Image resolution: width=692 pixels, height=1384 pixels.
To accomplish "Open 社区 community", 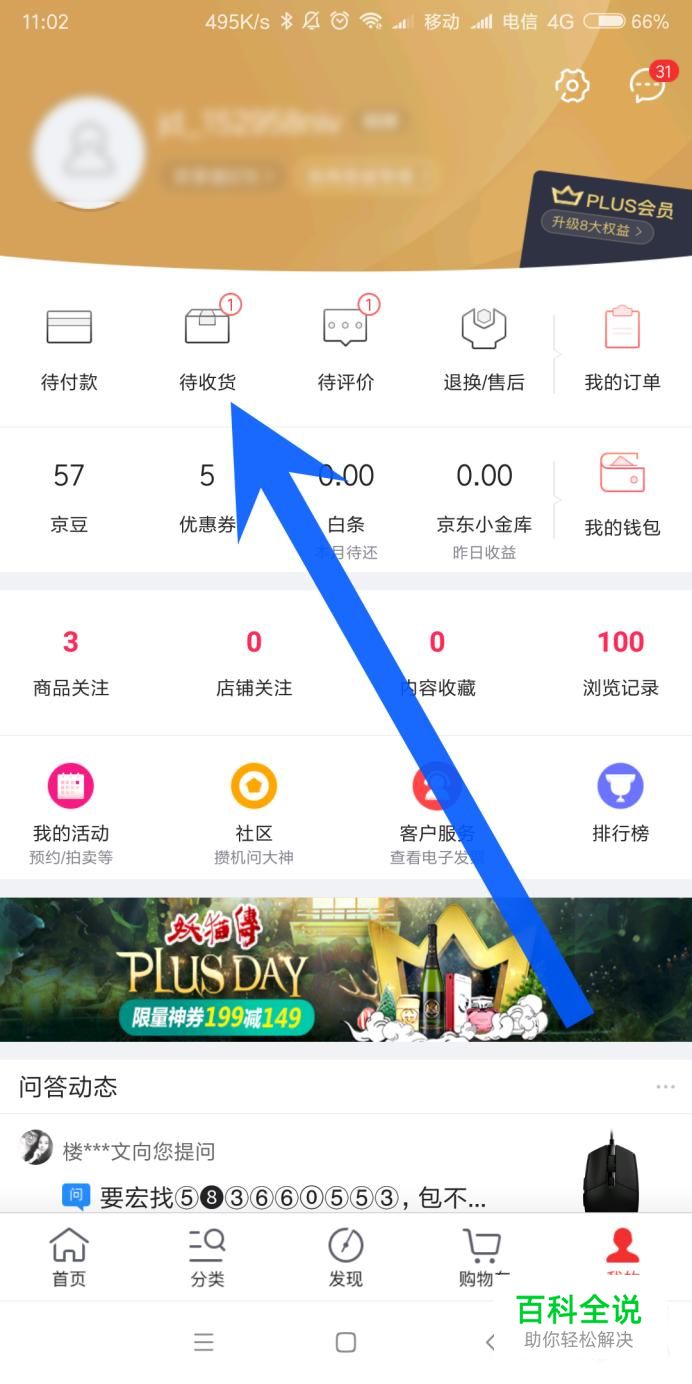I will click(x=254, y=806).
